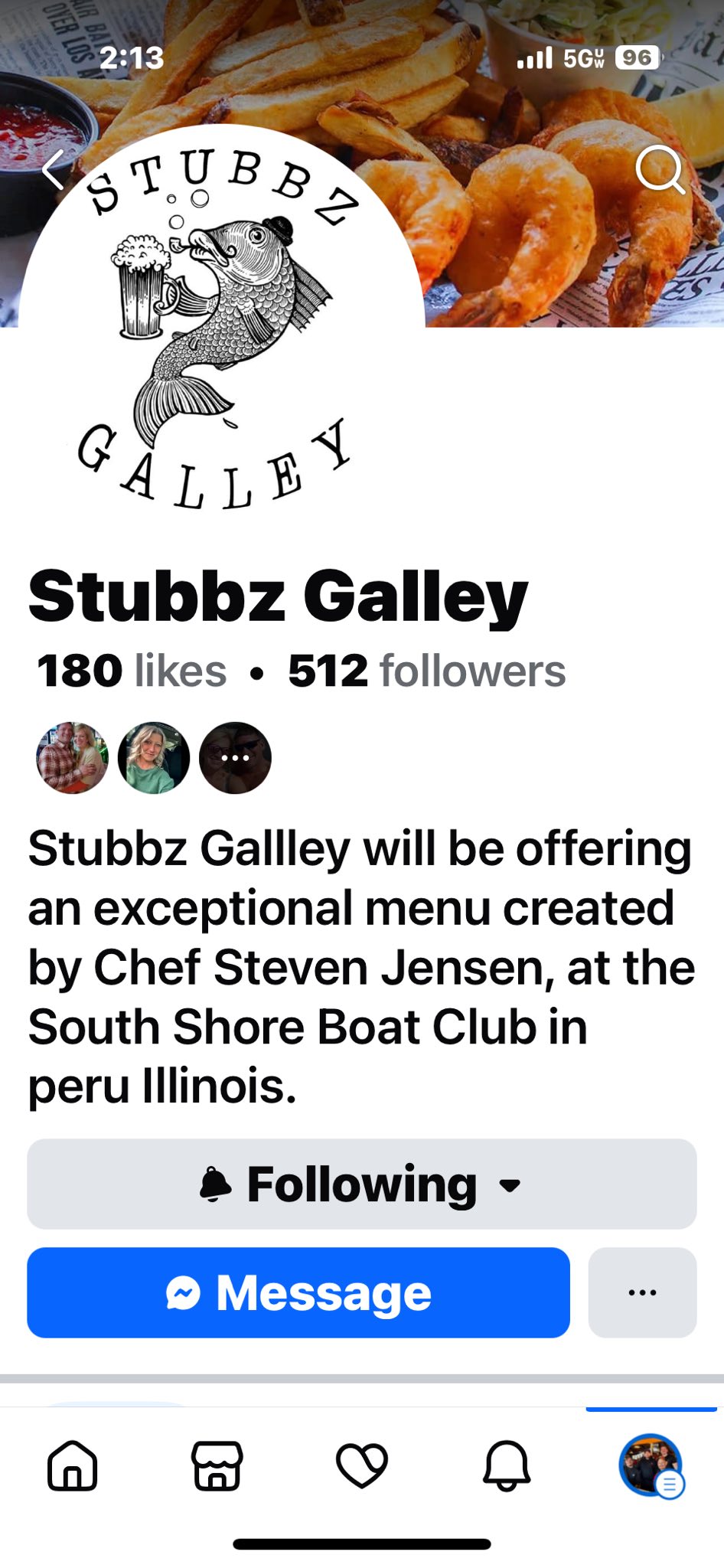Open the Dating heart tab

pyautogui.click(x=362, y=1465)
